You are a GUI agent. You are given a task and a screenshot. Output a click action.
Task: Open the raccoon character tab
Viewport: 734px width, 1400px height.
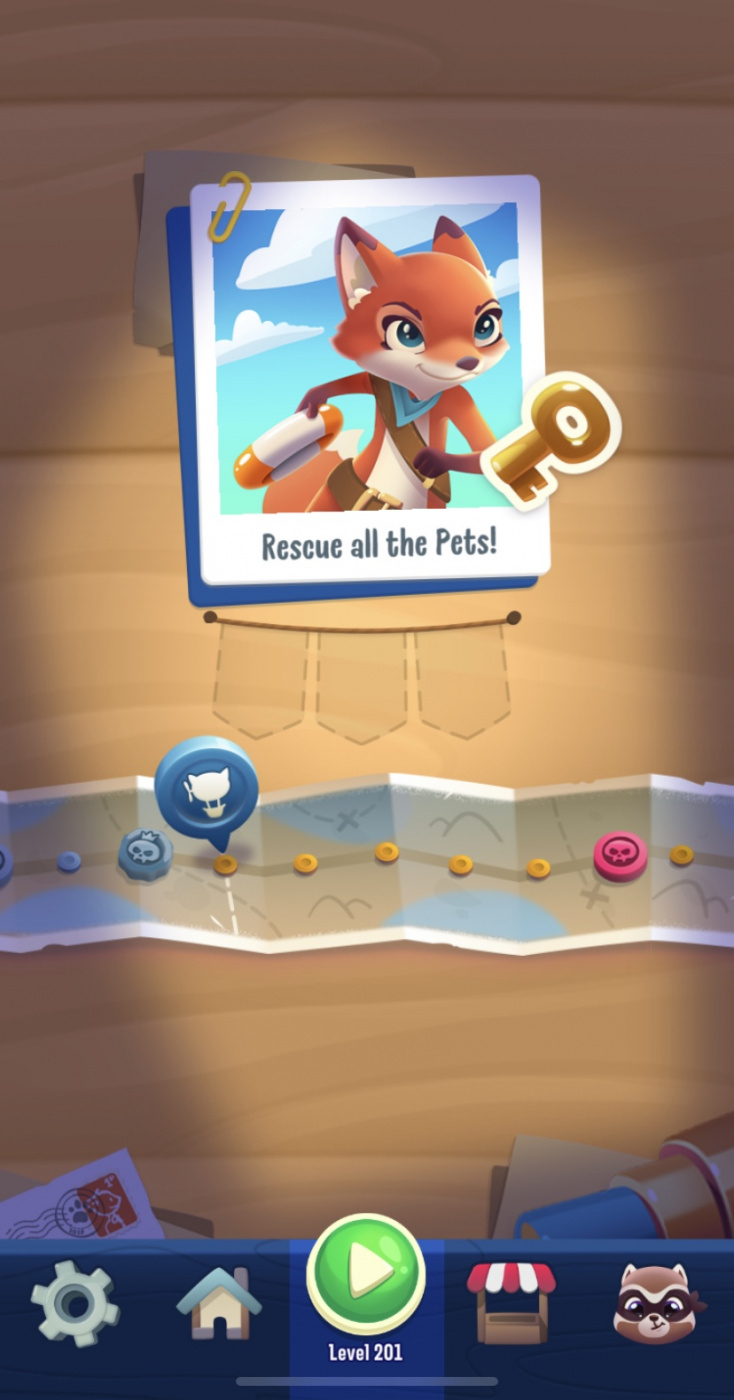(x=657, y=1302)
